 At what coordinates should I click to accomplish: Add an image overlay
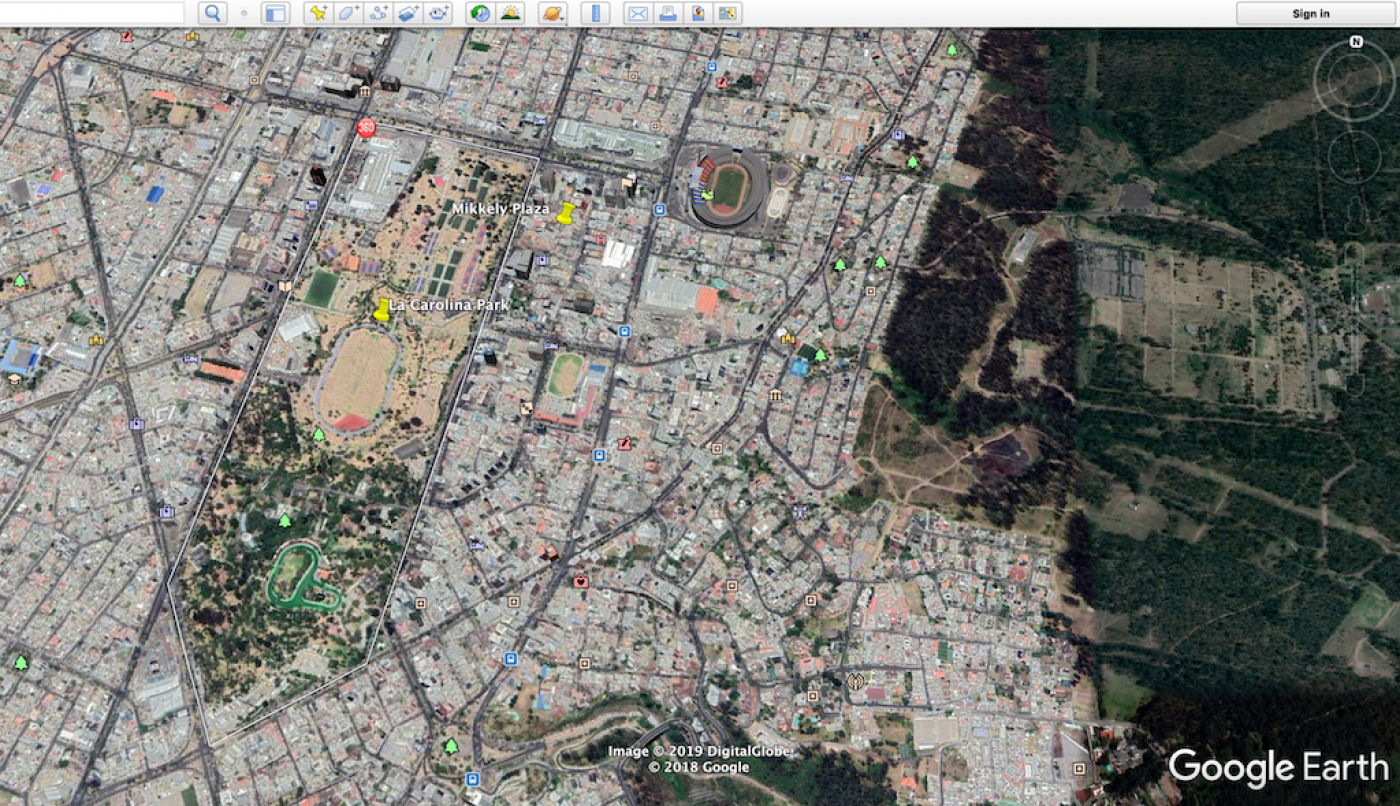(x=408, y=13)
